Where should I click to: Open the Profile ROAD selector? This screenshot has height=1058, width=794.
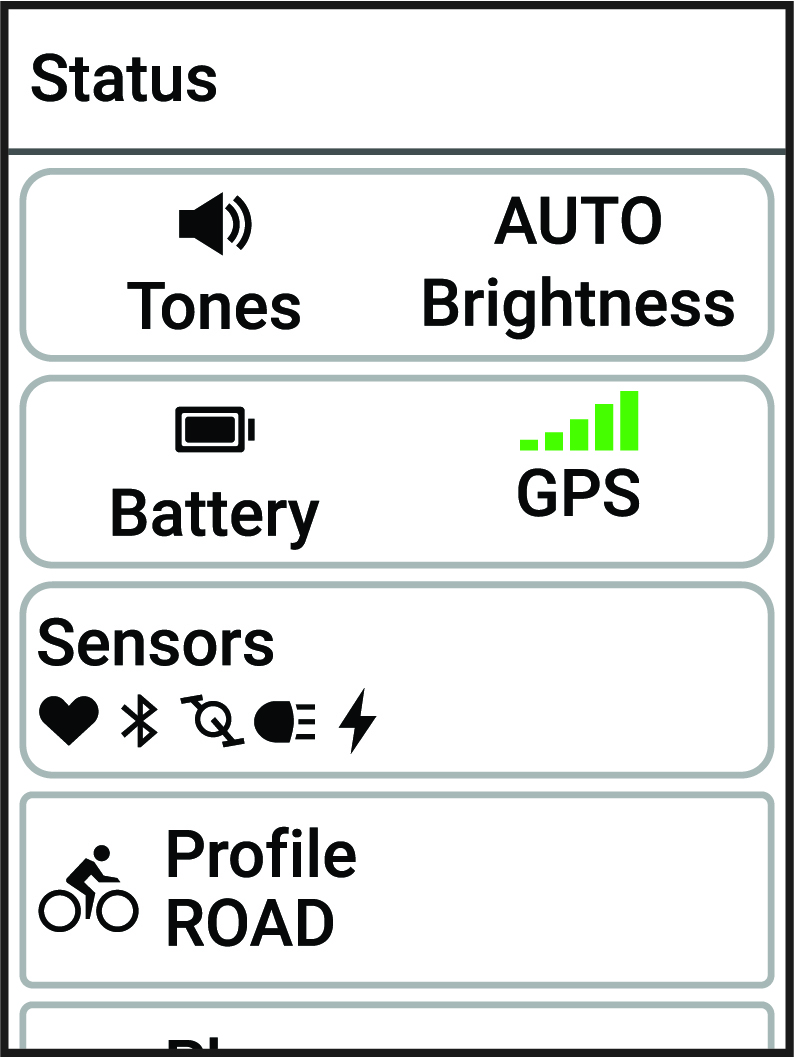click(x=397, y=886)
